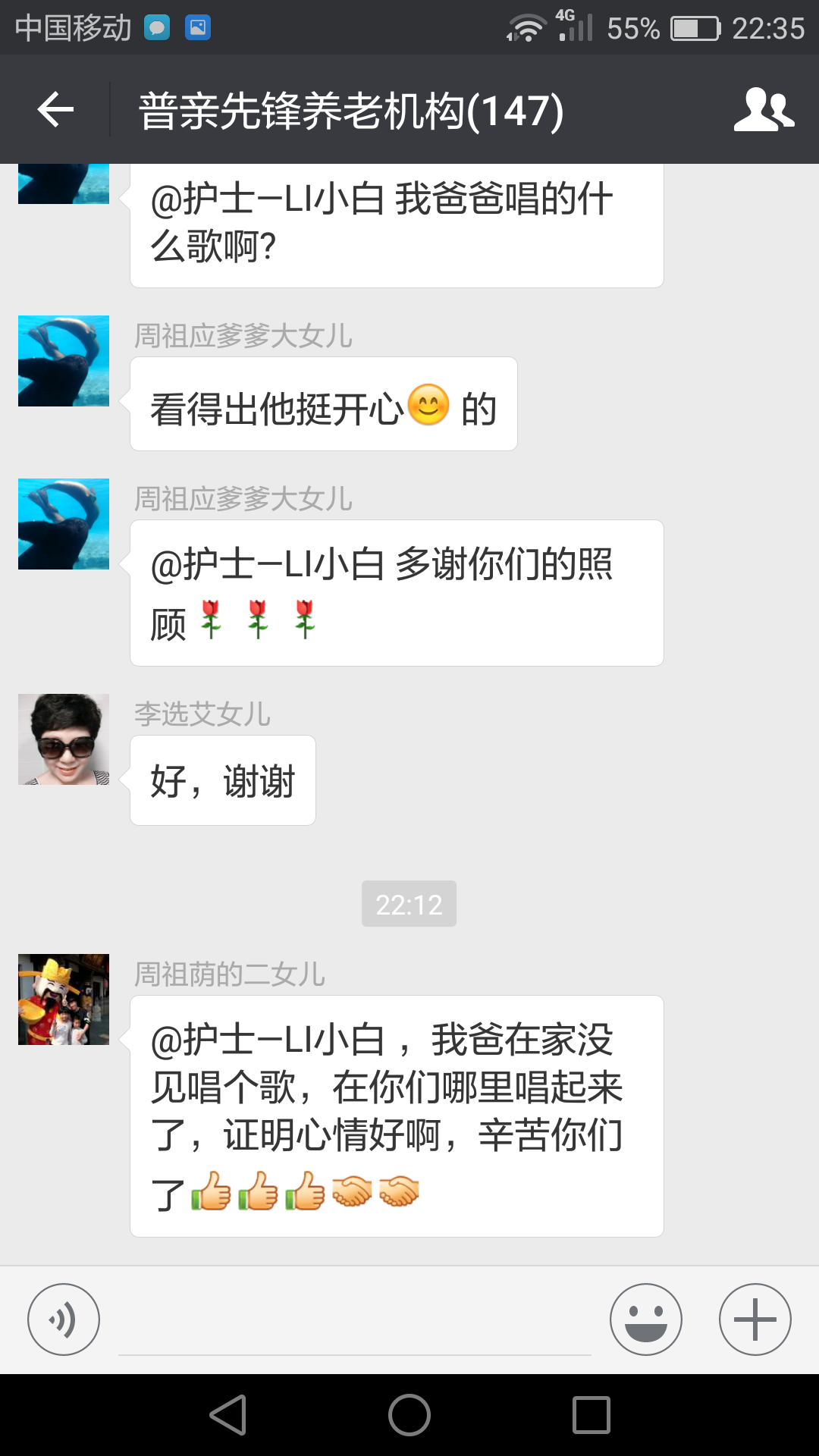This screenshot has width=819, height=1456.
Task: Open the emoji sticker panel
Action: [646, 1319]
